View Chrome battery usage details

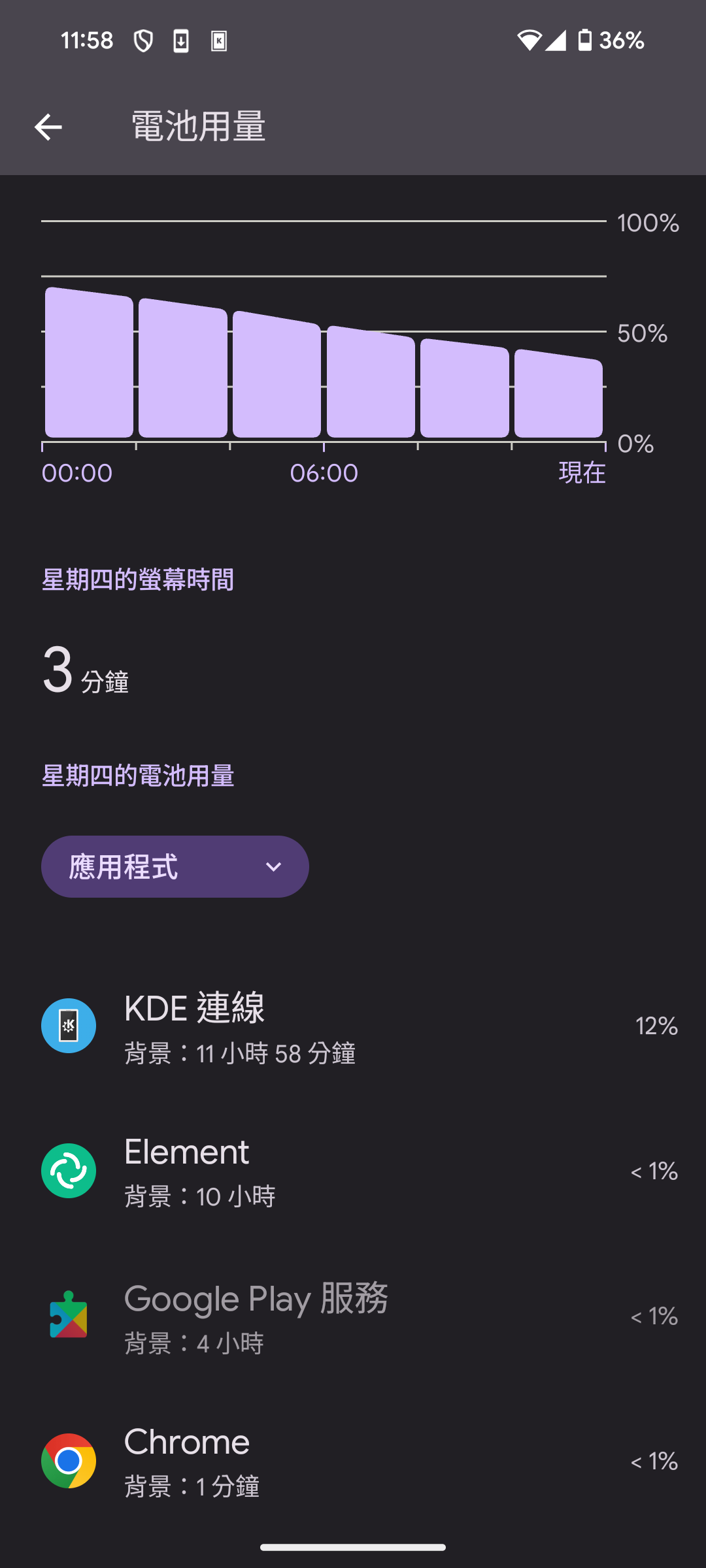click(353, 1462)
